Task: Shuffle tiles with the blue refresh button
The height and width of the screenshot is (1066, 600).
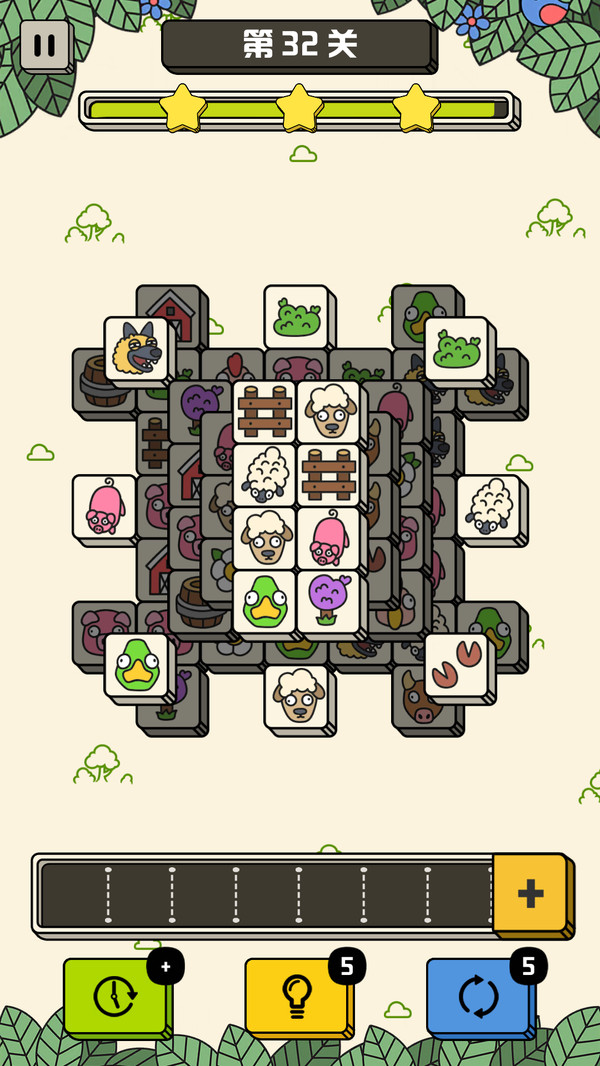Action: 478,996
